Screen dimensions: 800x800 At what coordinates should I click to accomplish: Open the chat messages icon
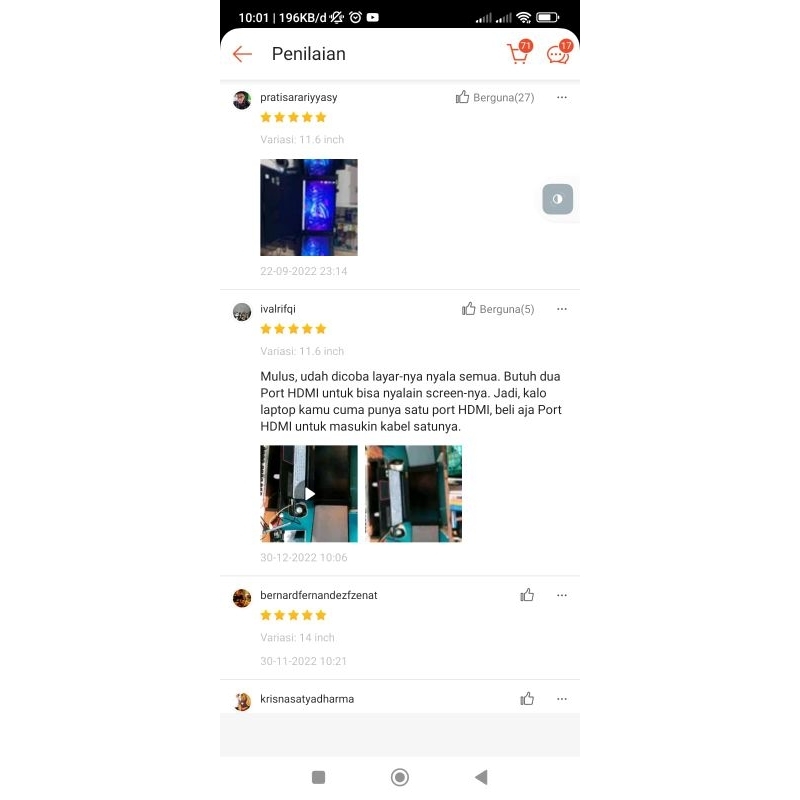pos(558,53)
